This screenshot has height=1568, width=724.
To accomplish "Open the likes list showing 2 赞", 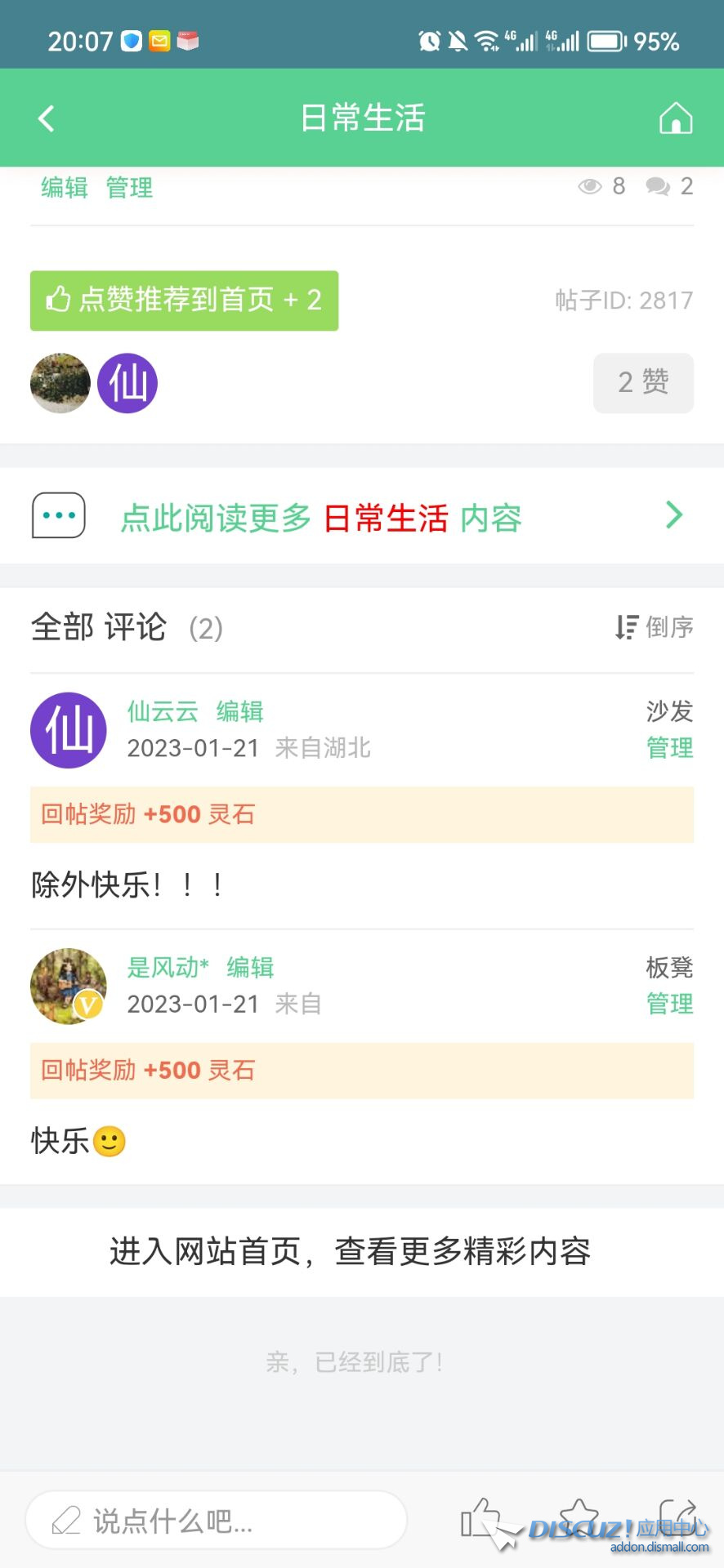I will click(643, 382).
